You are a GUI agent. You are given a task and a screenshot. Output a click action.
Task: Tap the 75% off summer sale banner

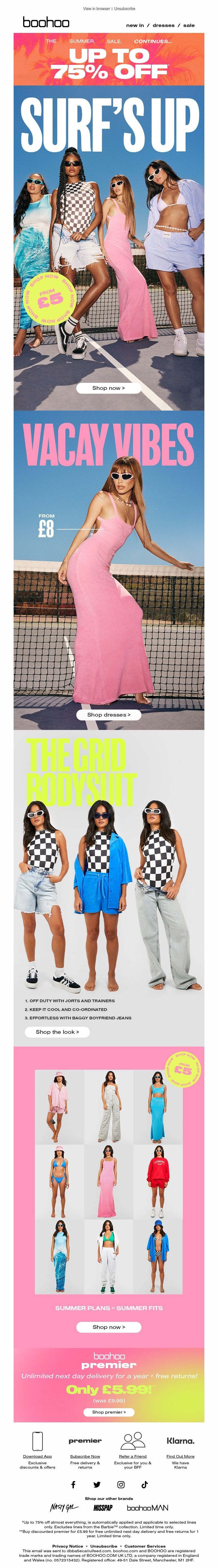(x=109, y=59)
